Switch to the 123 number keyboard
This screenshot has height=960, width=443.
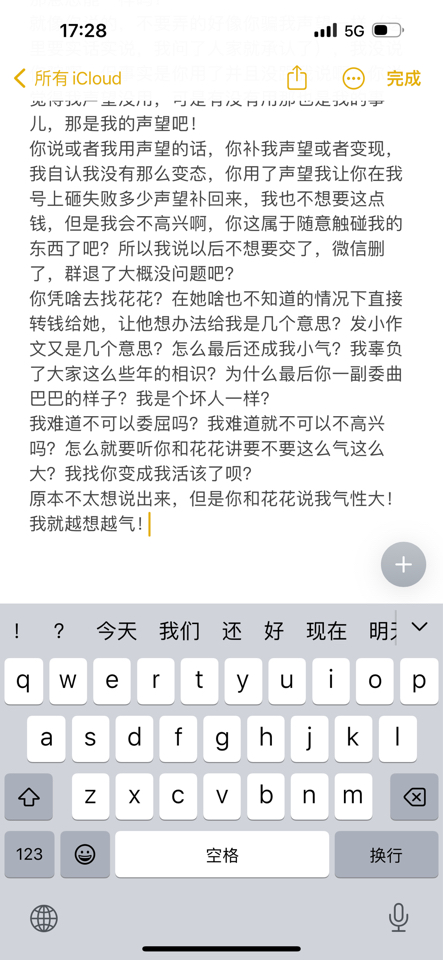click(x=29, y=854)
